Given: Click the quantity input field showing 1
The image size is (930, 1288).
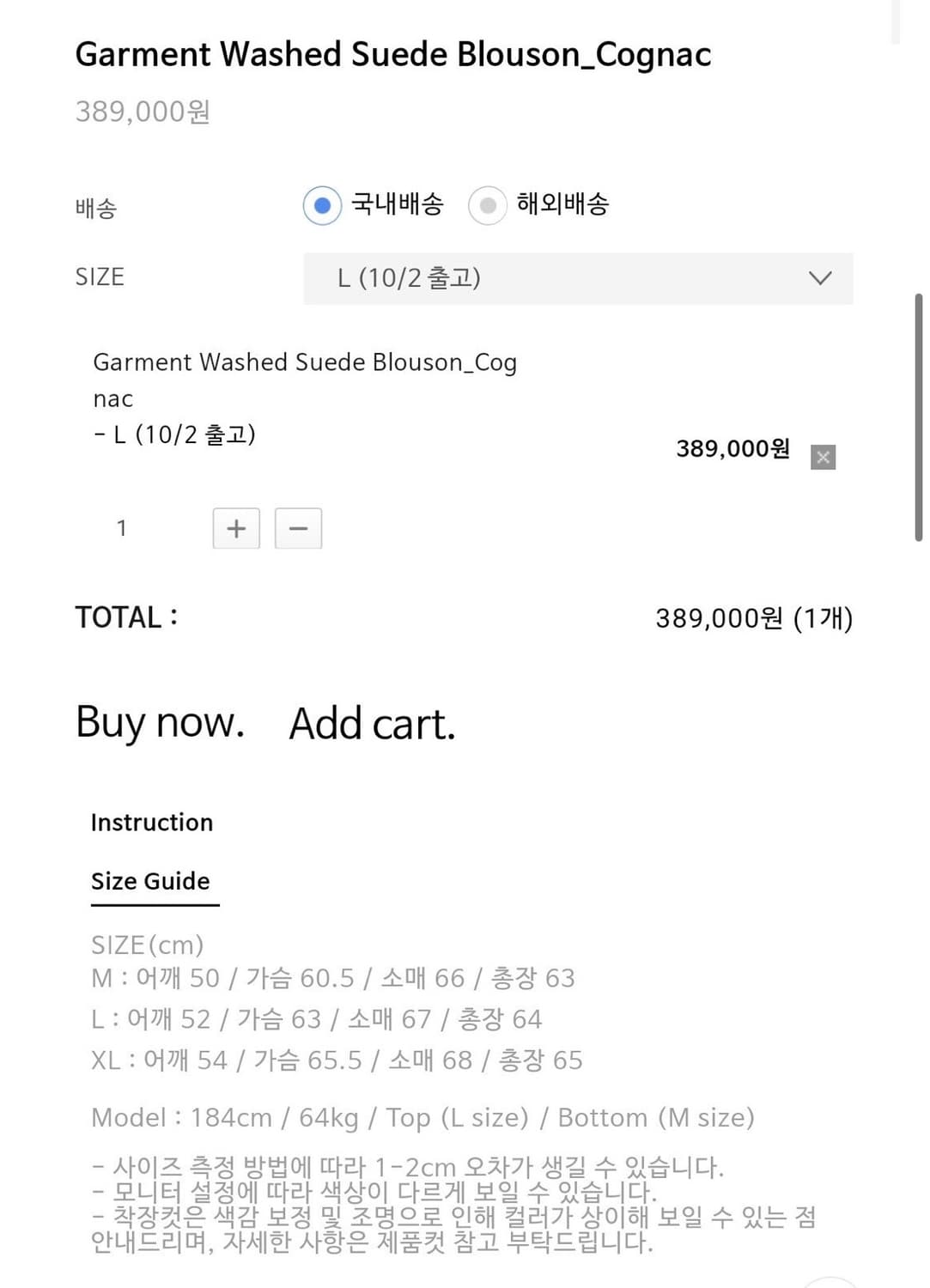Looking at the screenshot, I should pyautogui.click(x=123, y=528).
